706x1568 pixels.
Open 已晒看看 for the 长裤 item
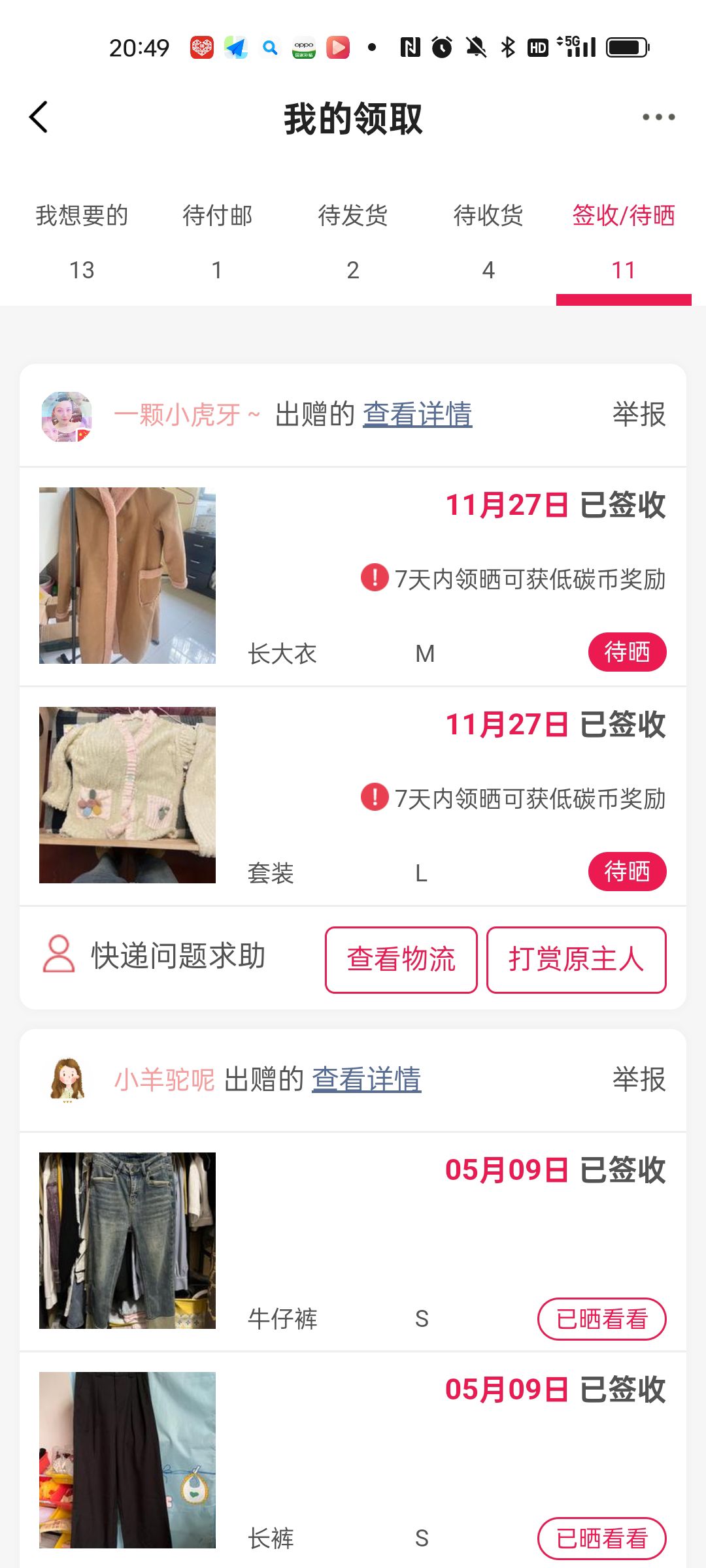tap(601, 1539)
